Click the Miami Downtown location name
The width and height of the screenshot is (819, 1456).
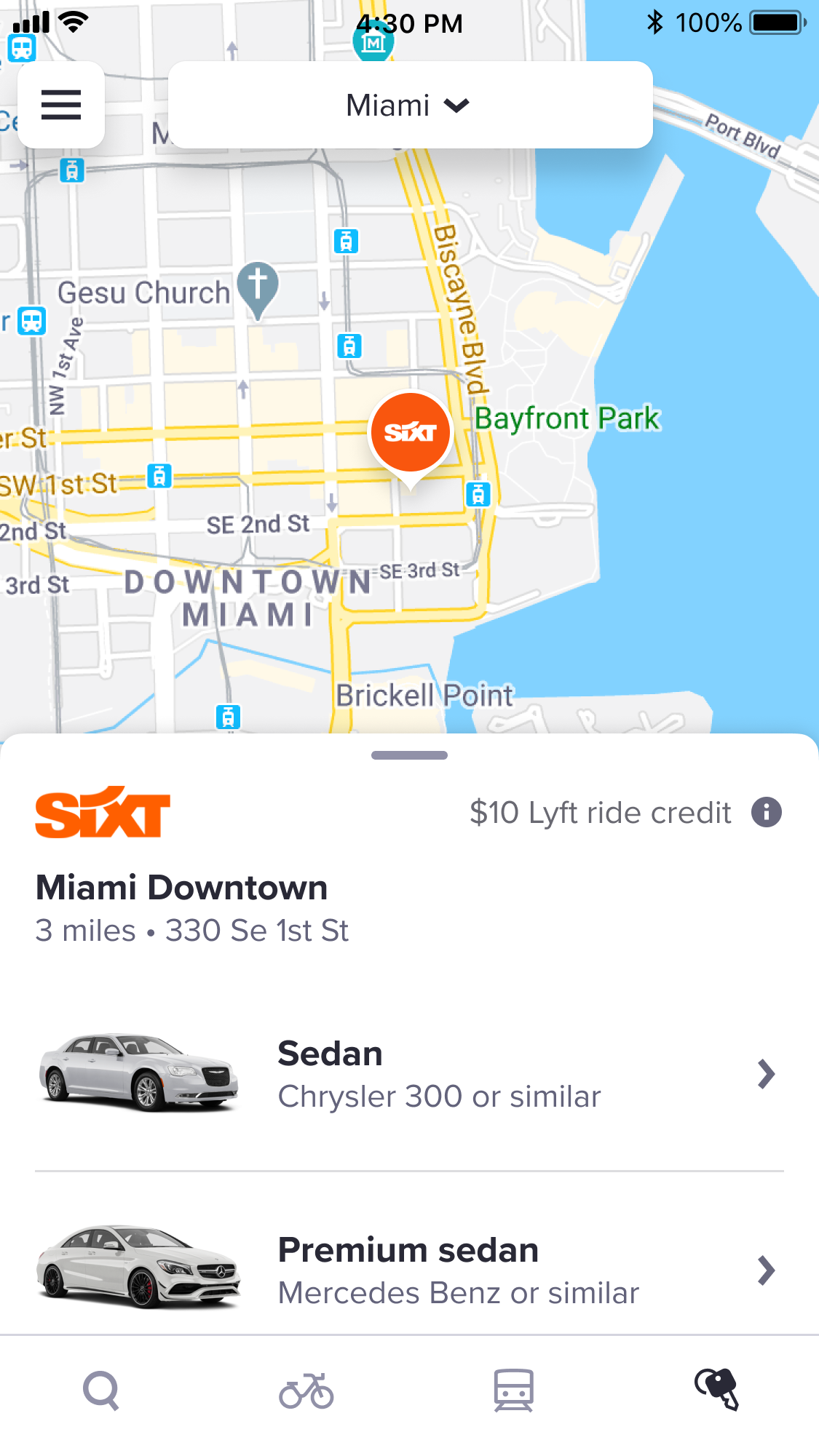tap(182, 888)
